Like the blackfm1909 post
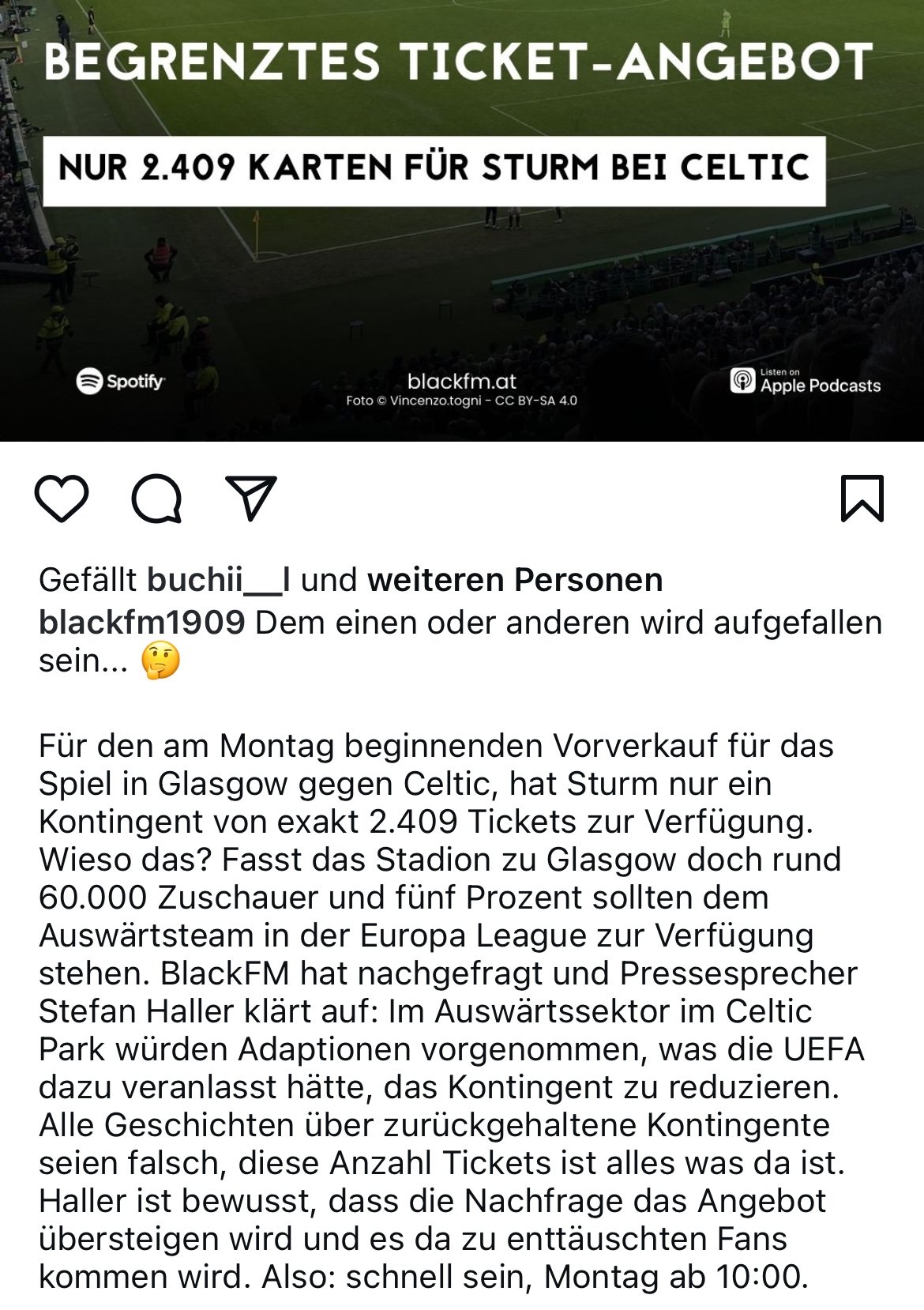 pos(62,499)
